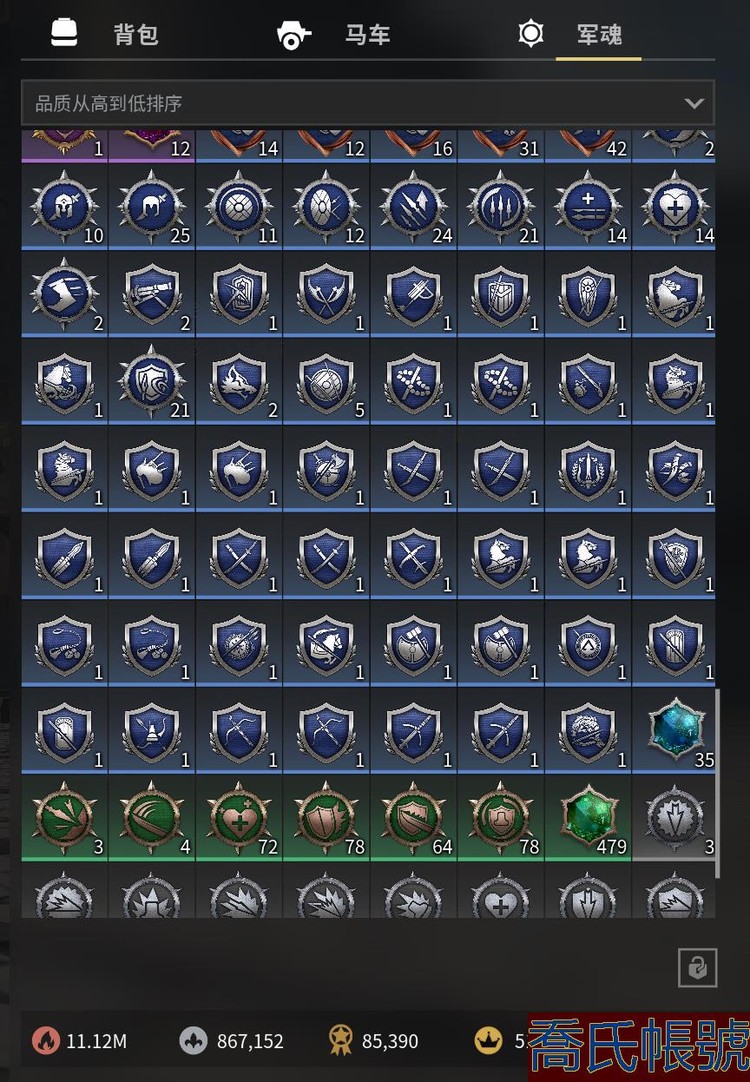Tap the padlock lock icon below the grid

pos(697,967)
